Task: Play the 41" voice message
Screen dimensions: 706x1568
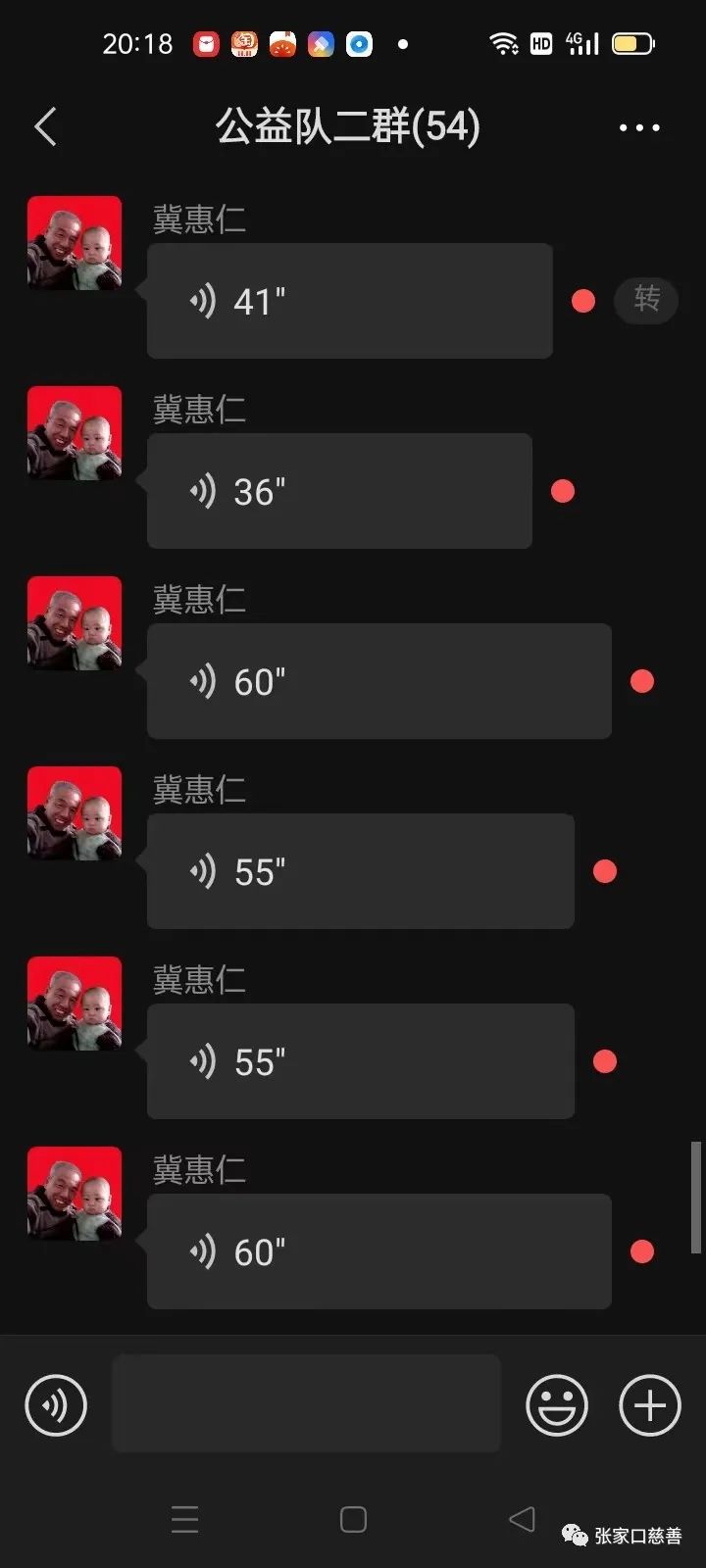Action: click(349, 301)
